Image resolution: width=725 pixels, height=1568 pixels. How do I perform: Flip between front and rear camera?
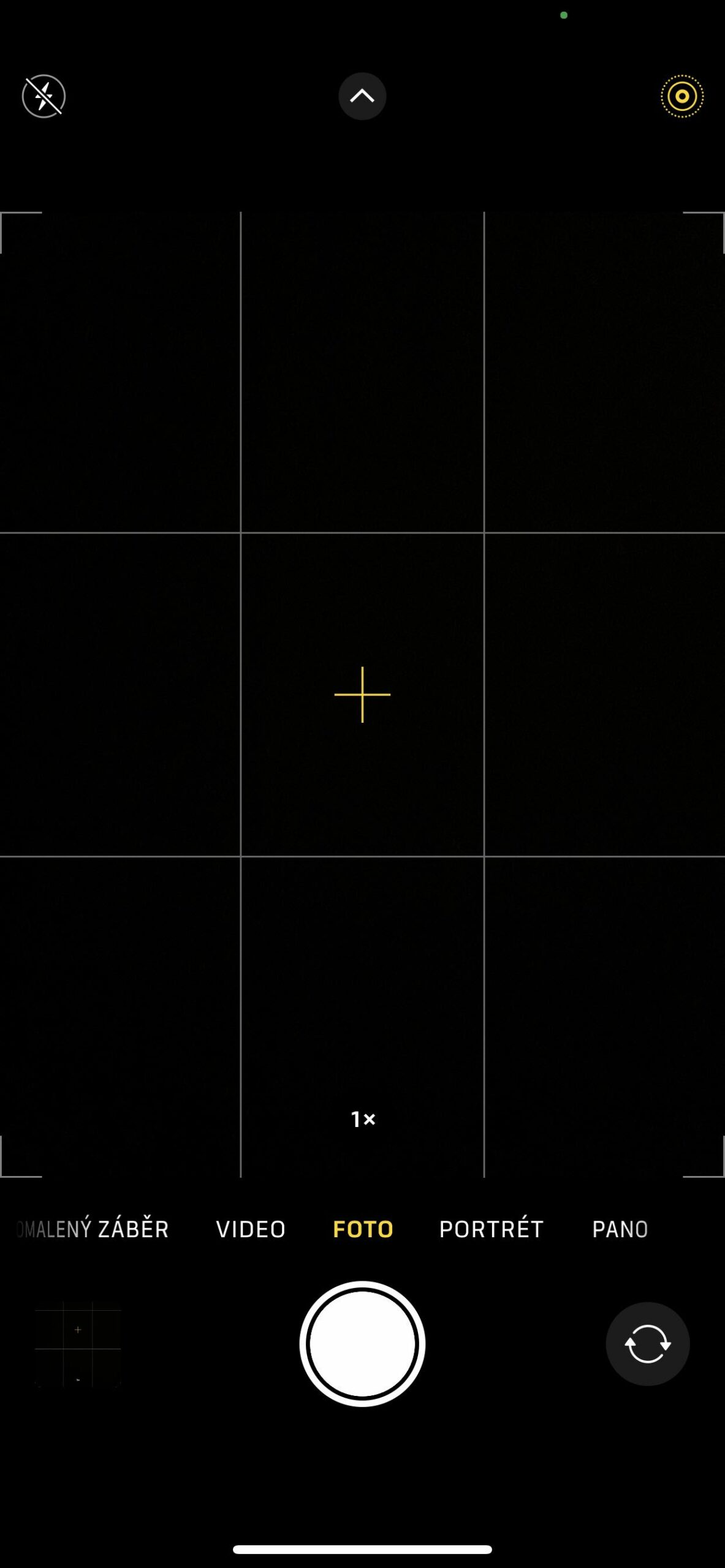[647, 1344]
